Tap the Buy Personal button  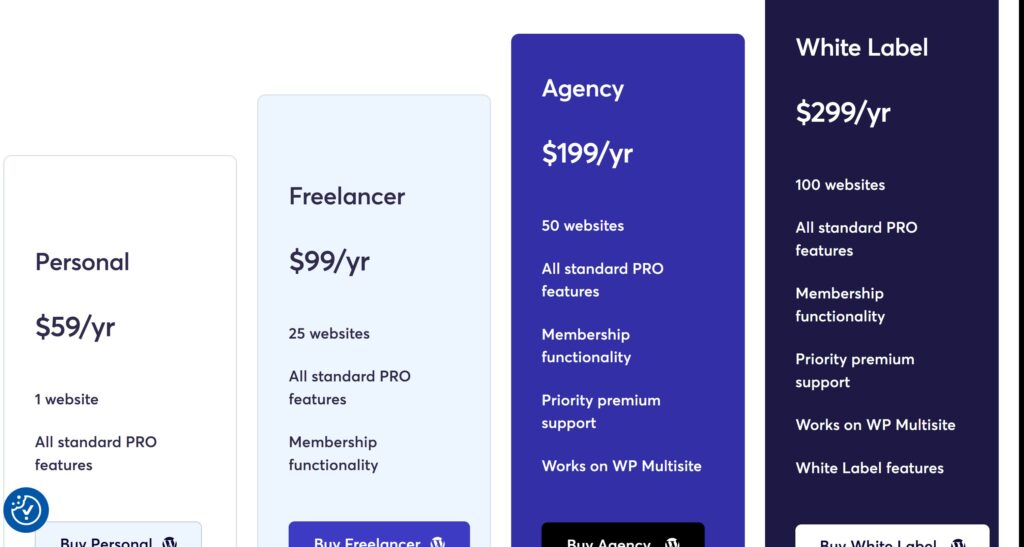point(118,537)
